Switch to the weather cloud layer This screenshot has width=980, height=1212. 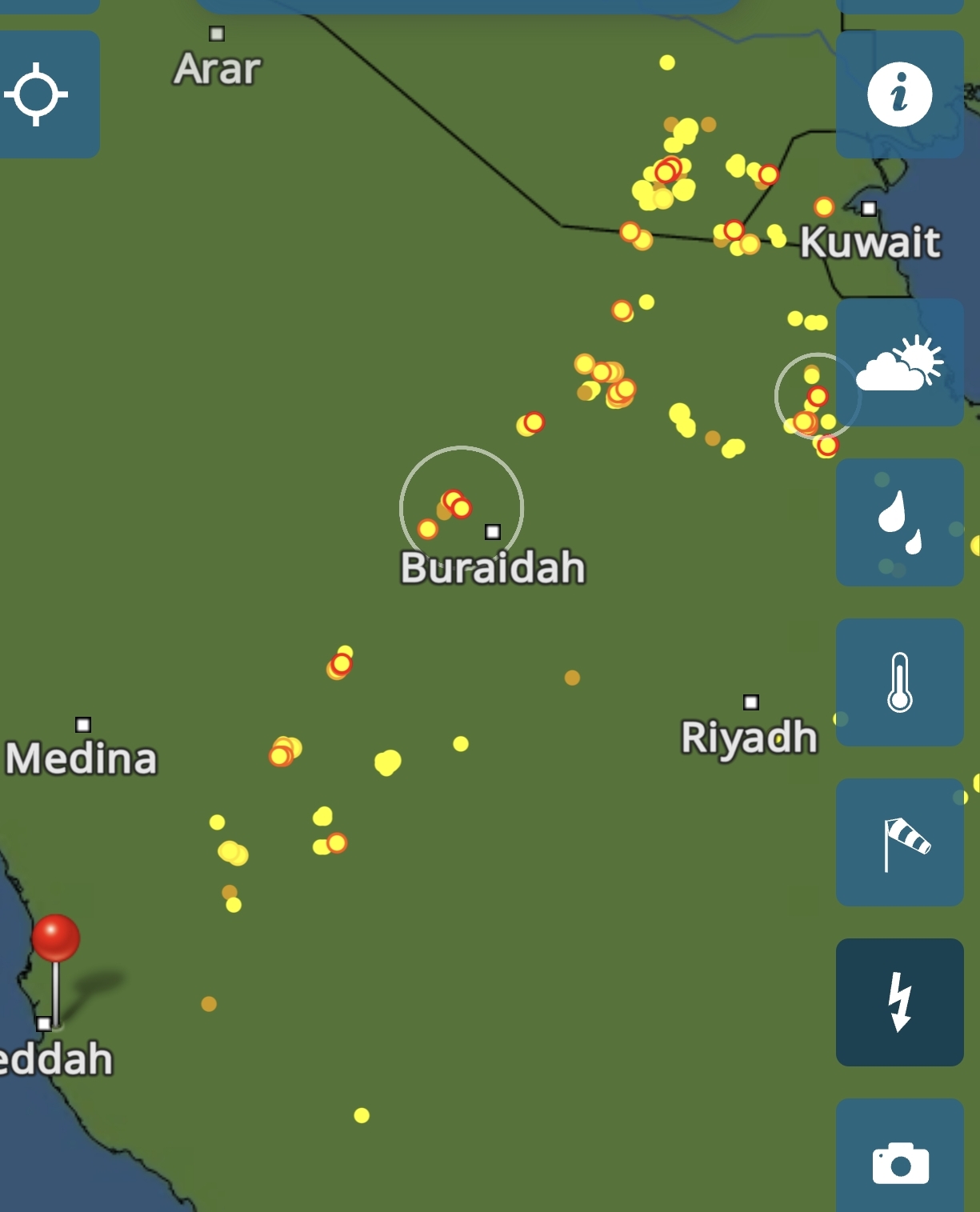(x=899, y=363)
